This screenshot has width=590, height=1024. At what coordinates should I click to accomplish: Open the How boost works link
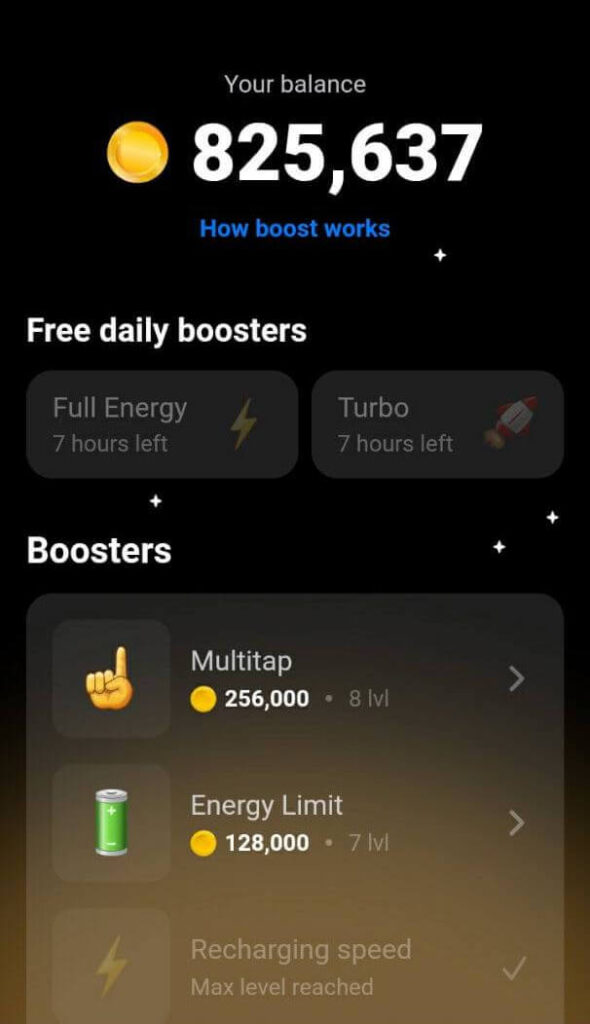(295, 229)
